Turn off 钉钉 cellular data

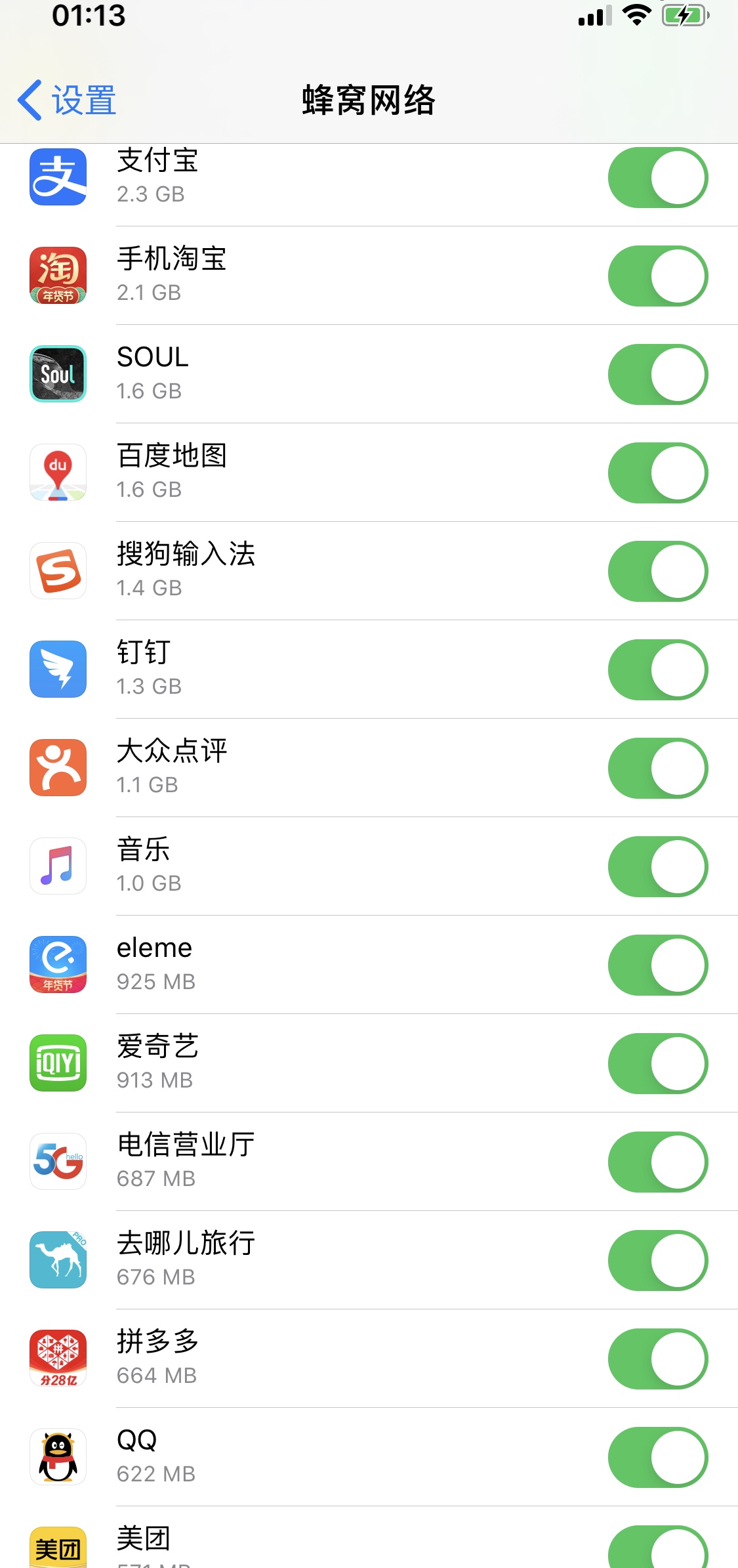pyautogui.click(x=657, y=670)
